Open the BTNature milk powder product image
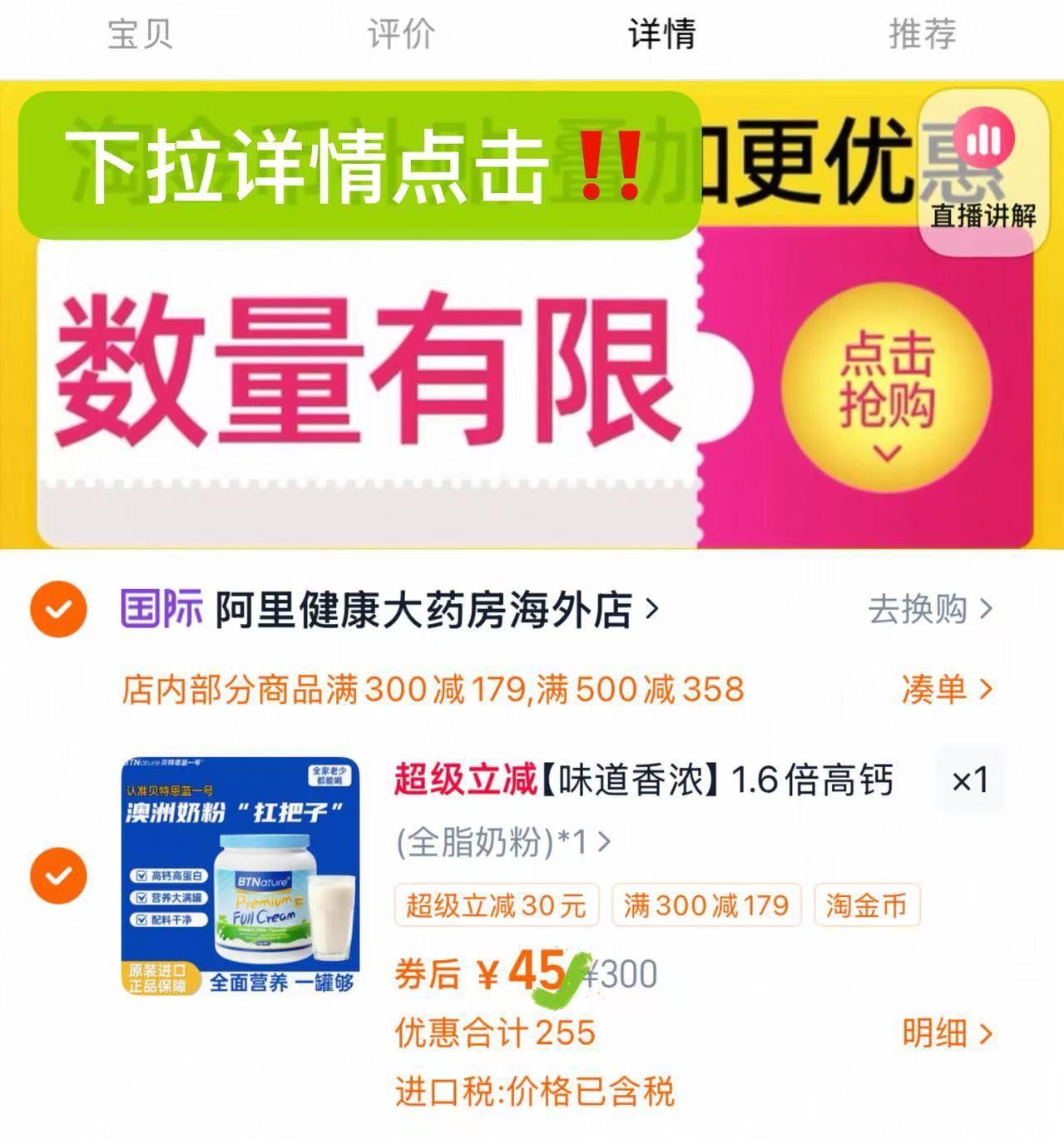This screenshot has height=1139, width=1064. (241, 878)
